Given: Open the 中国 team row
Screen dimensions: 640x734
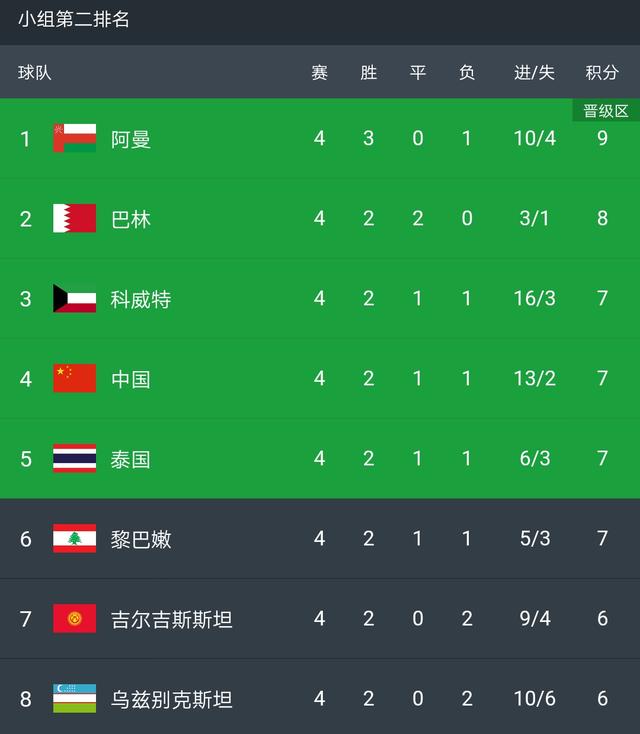Looking at the screenshot, I should click(320, 379).
